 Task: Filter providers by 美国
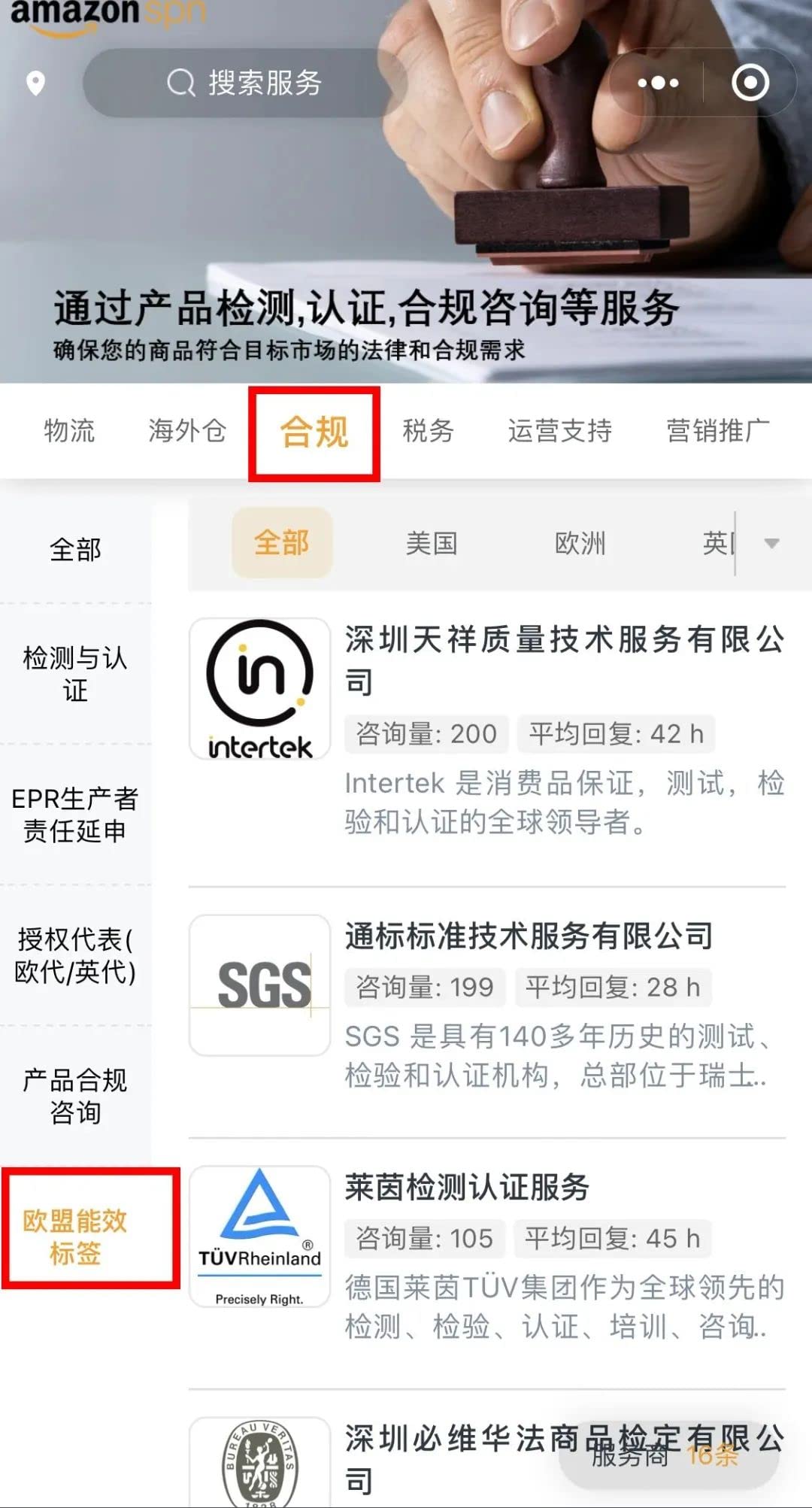point(432,543)
